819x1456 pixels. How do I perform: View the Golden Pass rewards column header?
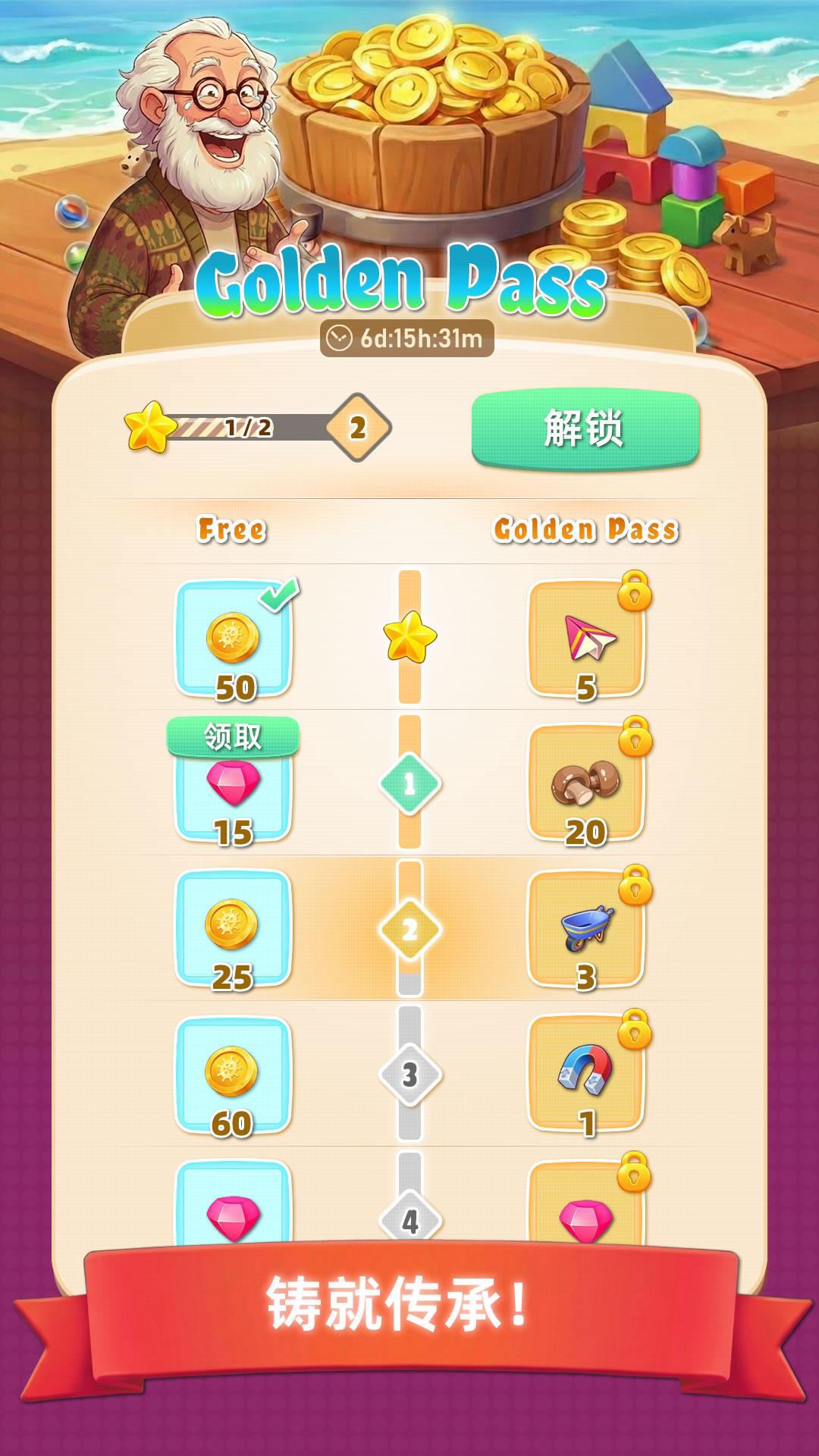(588, 531)
